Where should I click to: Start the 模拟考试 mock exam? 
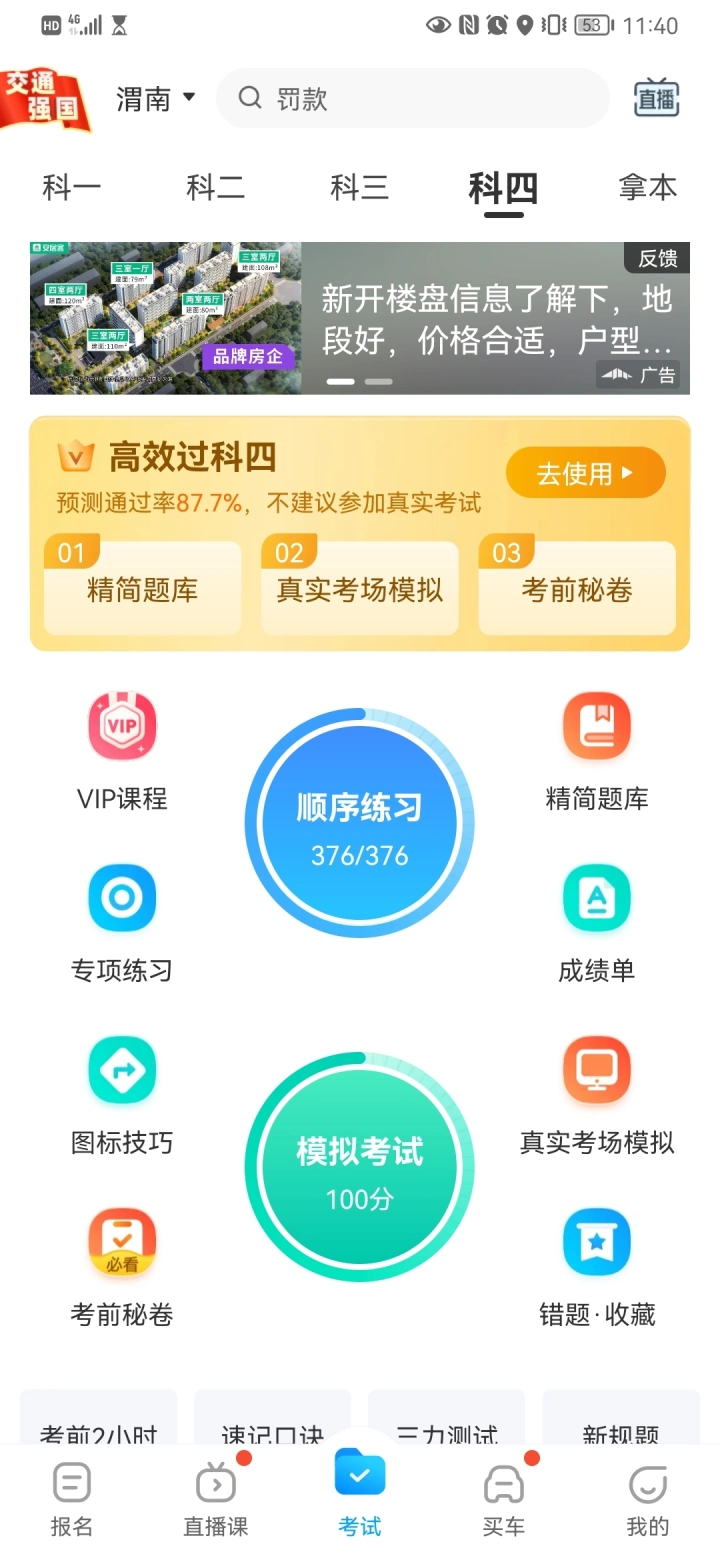[x=360, y=1167]
